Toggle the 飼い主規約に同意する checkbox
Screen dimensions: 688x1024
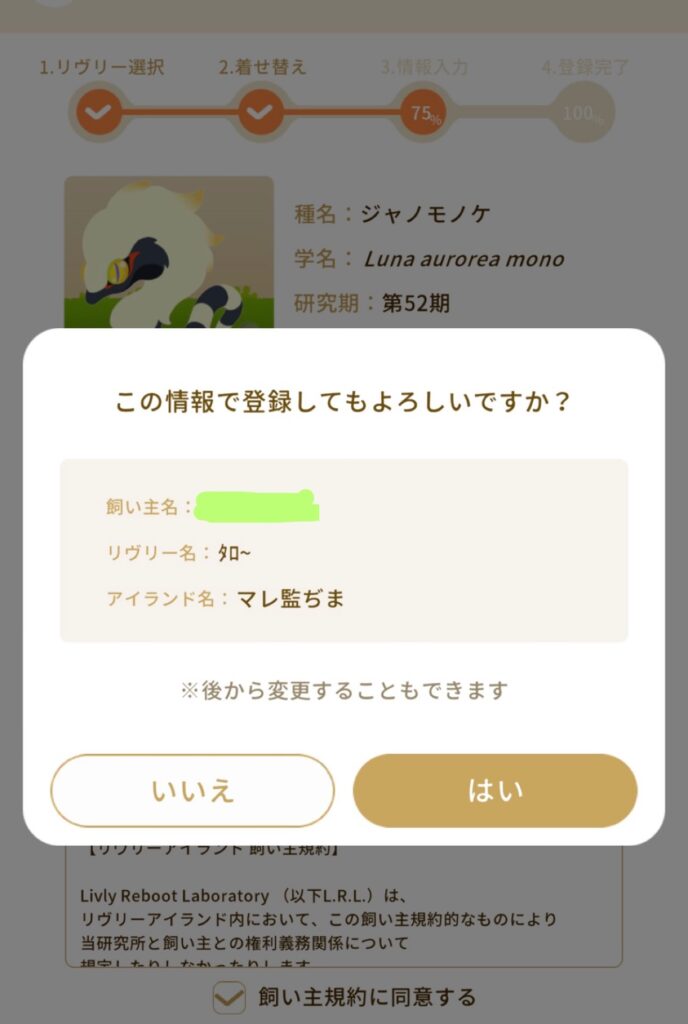click(x=230, y=997)
